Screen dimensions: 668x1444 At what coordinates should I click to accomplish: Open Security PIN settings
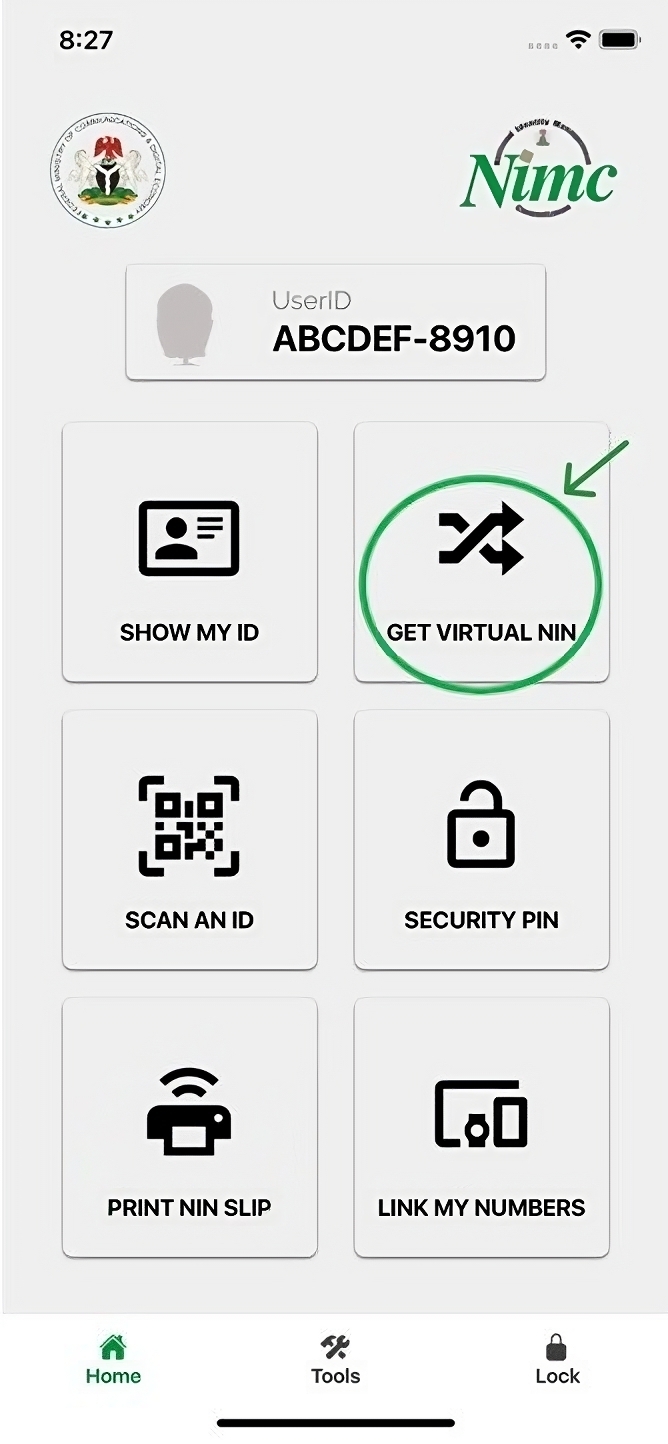[481, 840]
